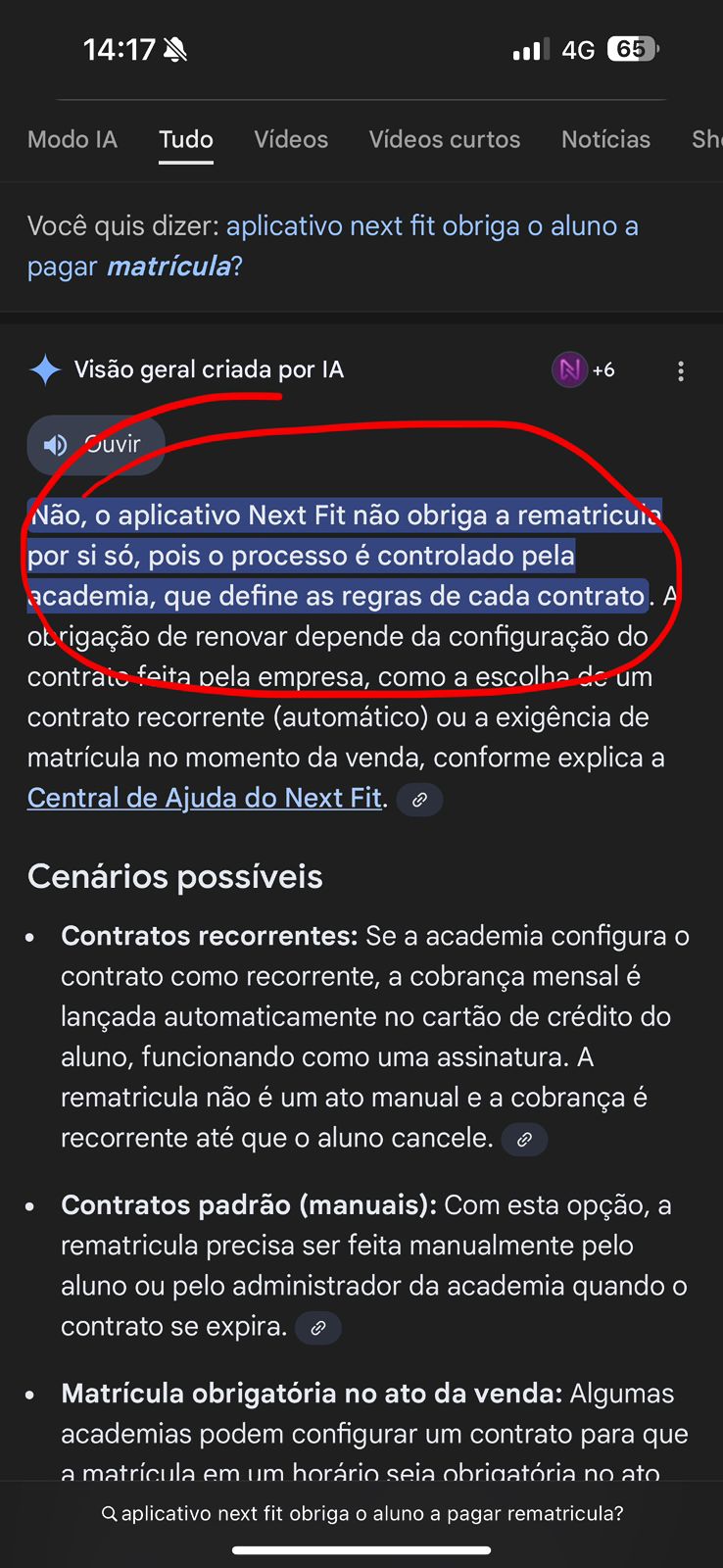Switch to the Vídeos tab
Image resolution: width=723 pixels, height=1568 pixels.
[x=291, y=139]
